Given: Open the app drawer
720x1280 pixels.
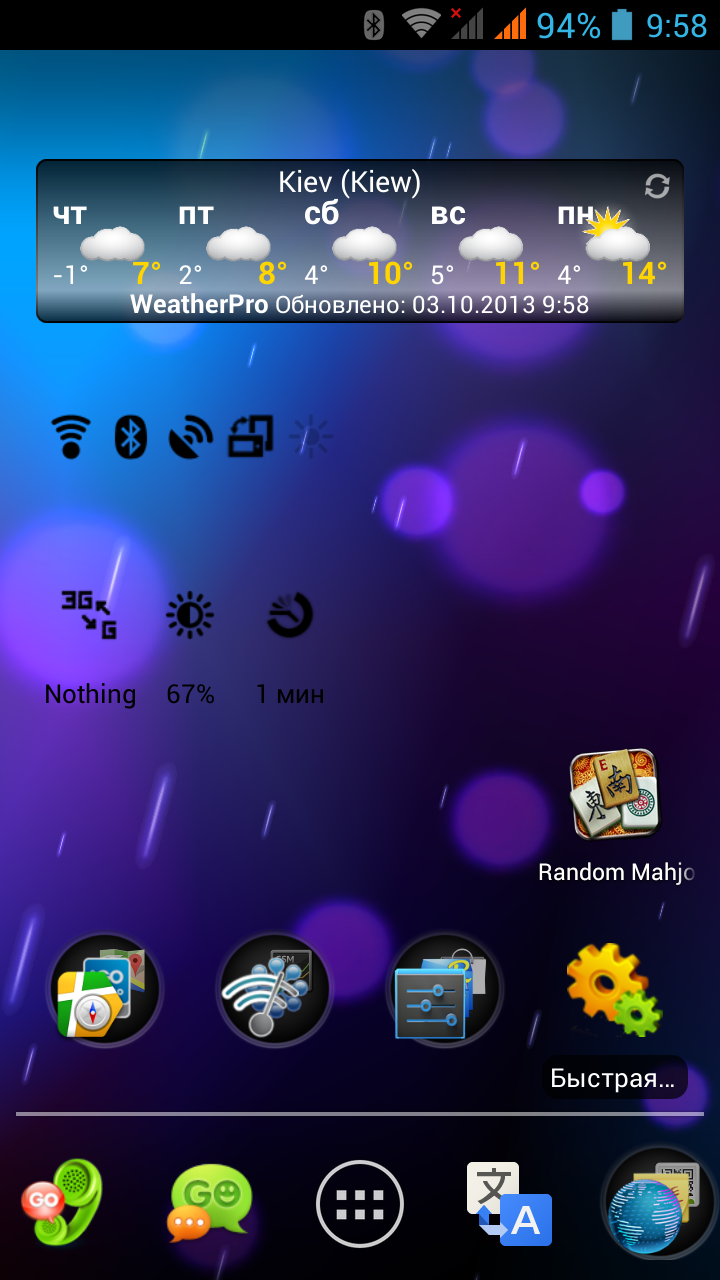Looking at the screenshot, I should pos(360,1204).
